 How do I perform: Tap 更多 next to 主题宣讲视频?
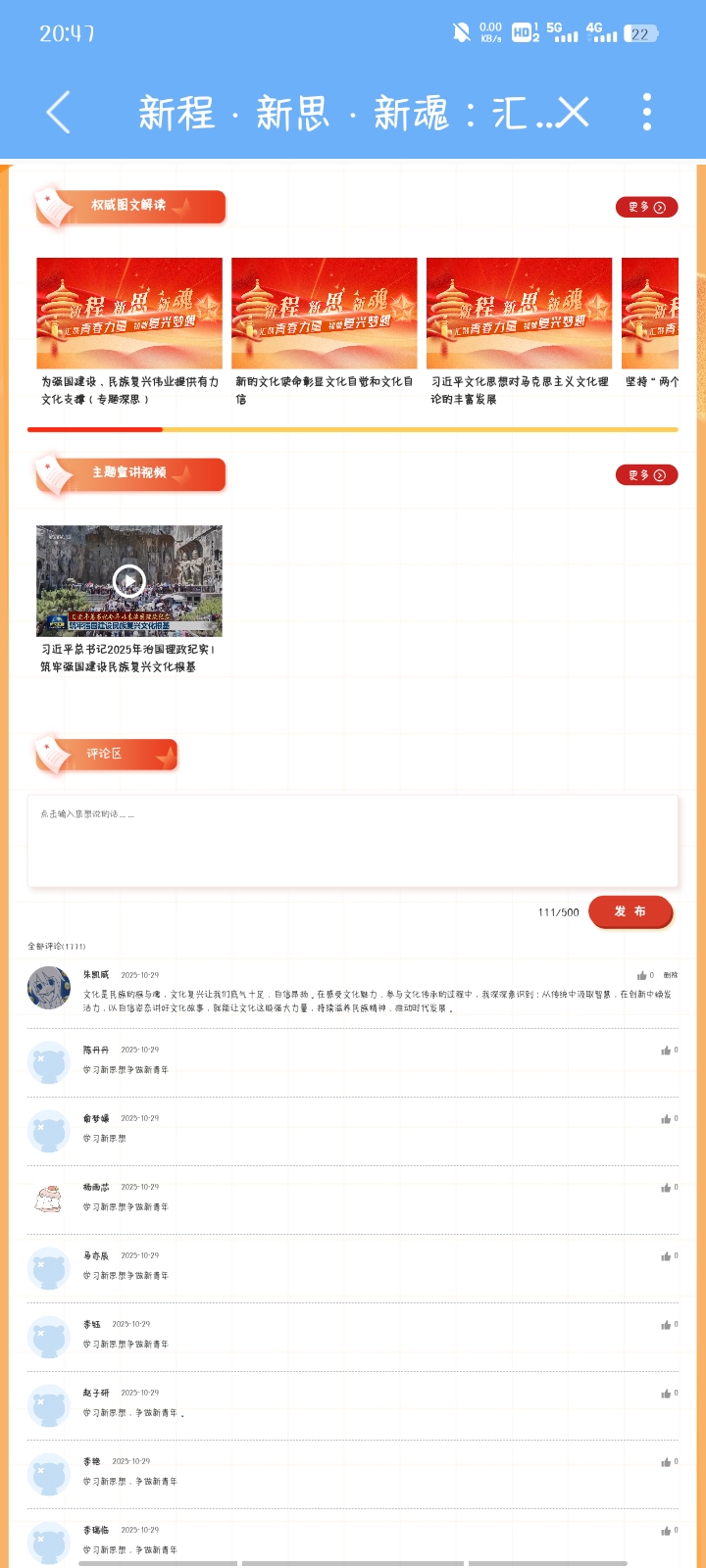(x=646, y=474)
